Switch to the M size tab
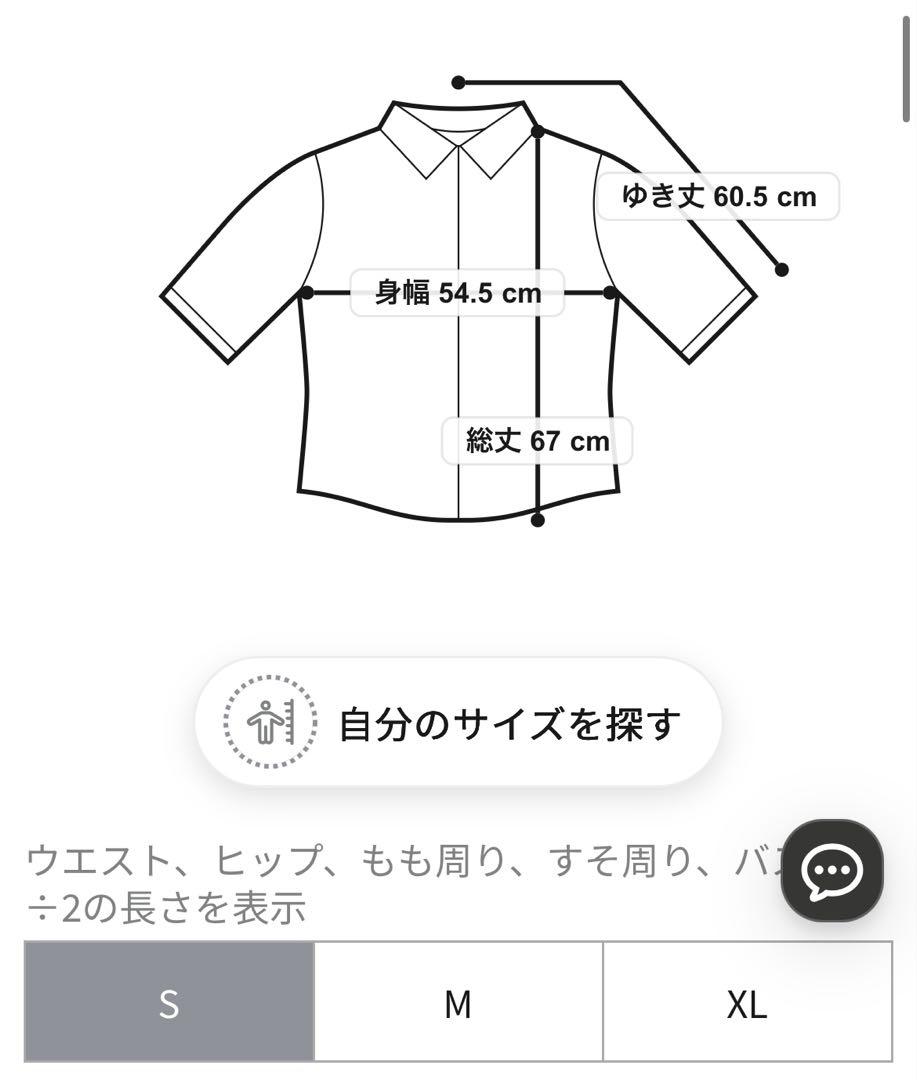Image resolution: width=917 pixels, height=1080 pixels. (x=458, y=1002)
